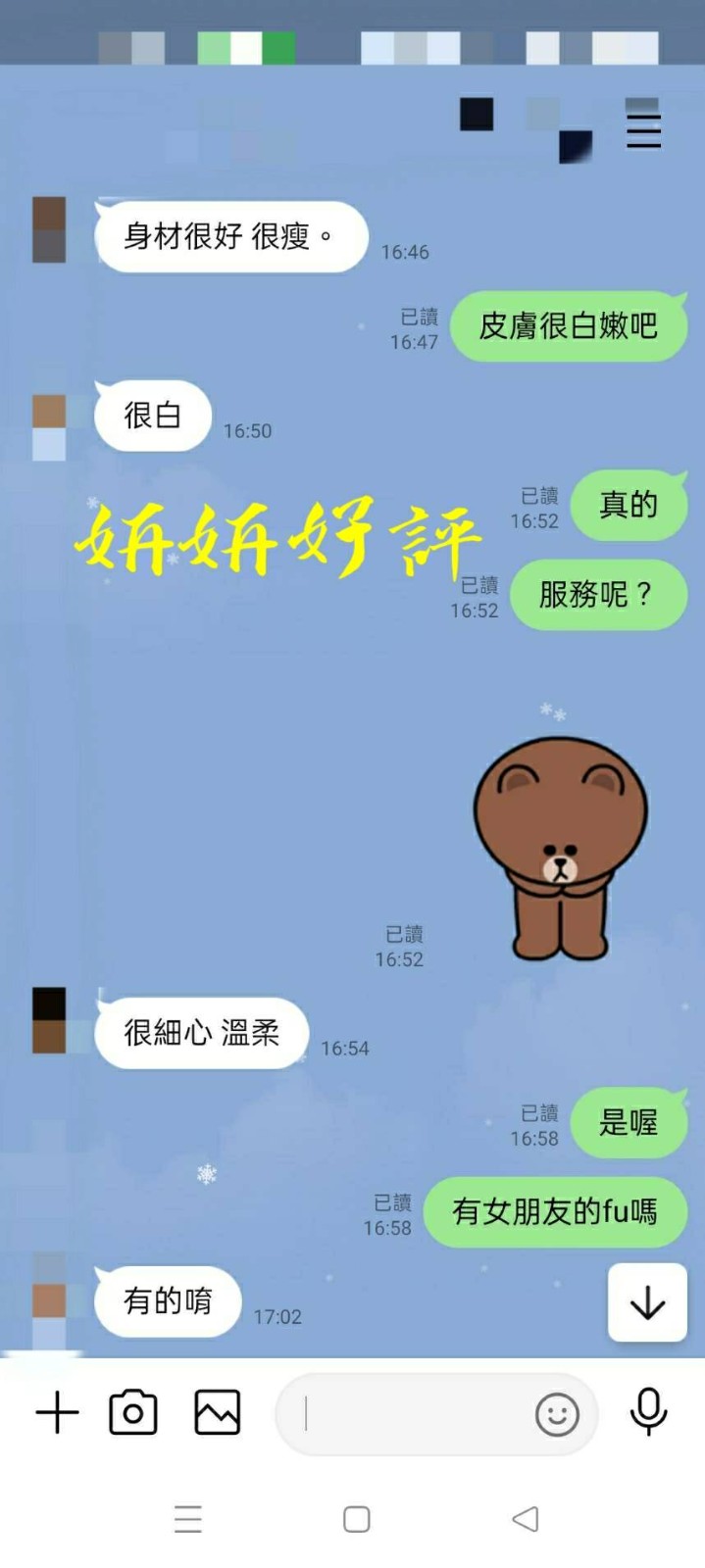Record a voice message with microphone

pos(648,1412)
